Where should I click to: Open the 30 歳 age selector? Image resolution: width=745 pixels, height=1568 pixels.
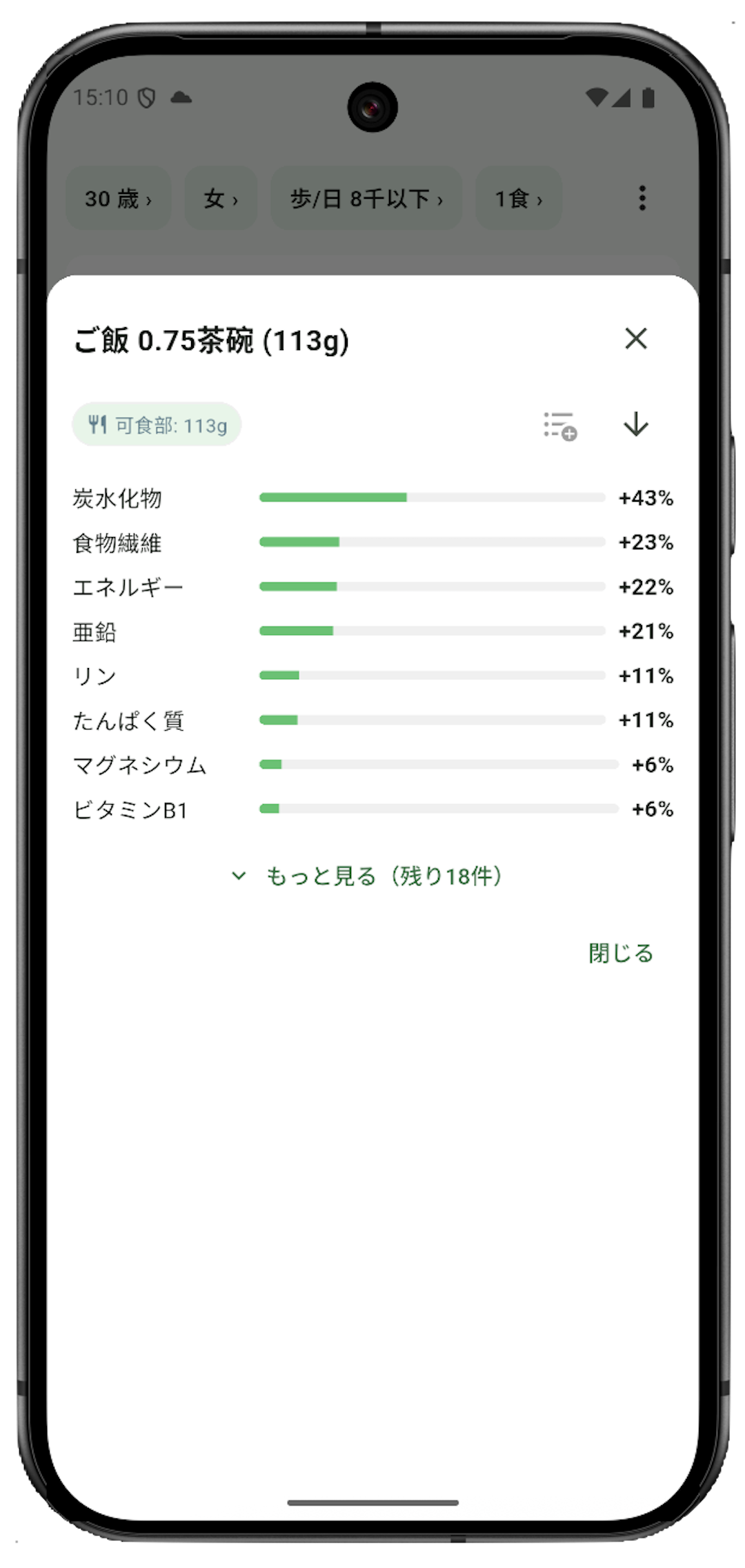(118, 199)
